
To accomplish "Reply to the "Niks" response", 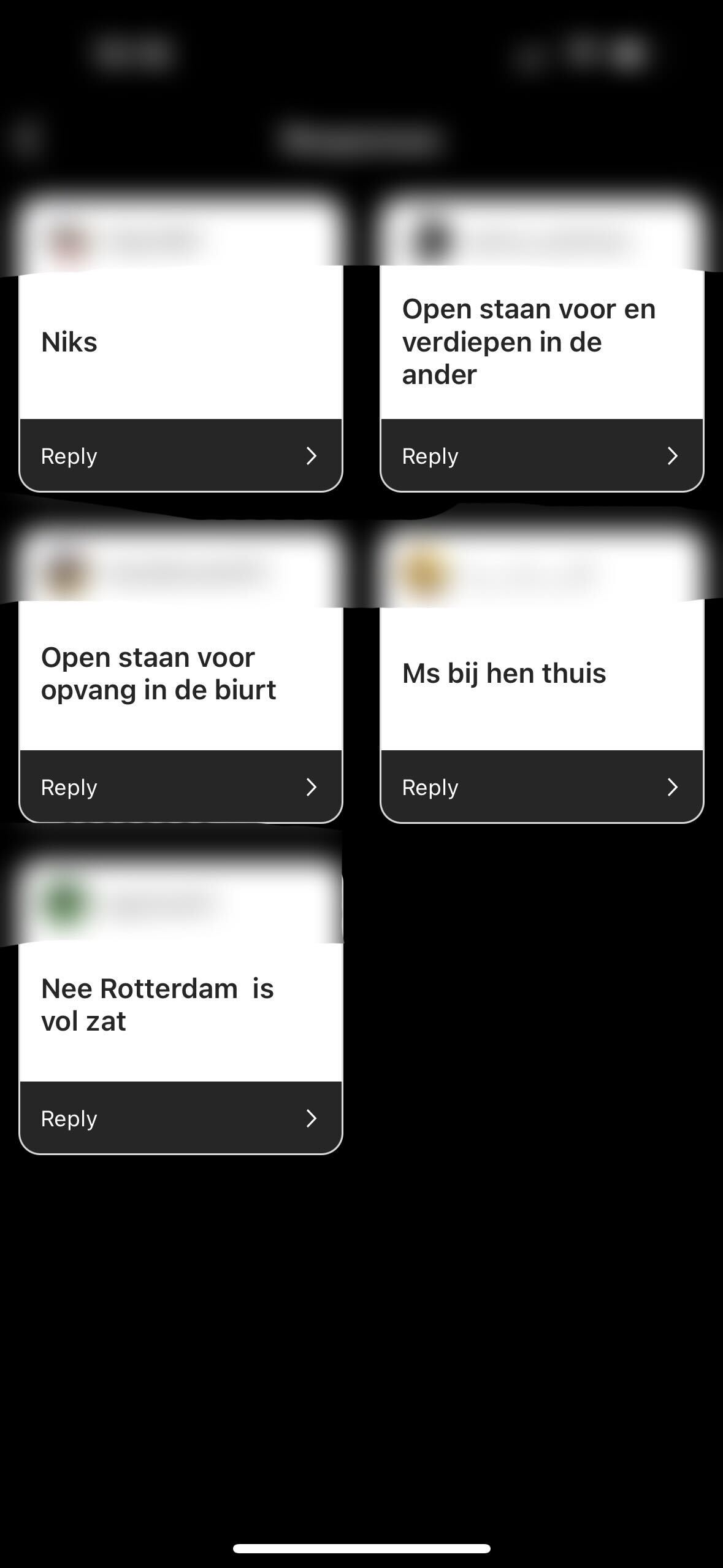I will pyautogui.click(x=180, y=456).
